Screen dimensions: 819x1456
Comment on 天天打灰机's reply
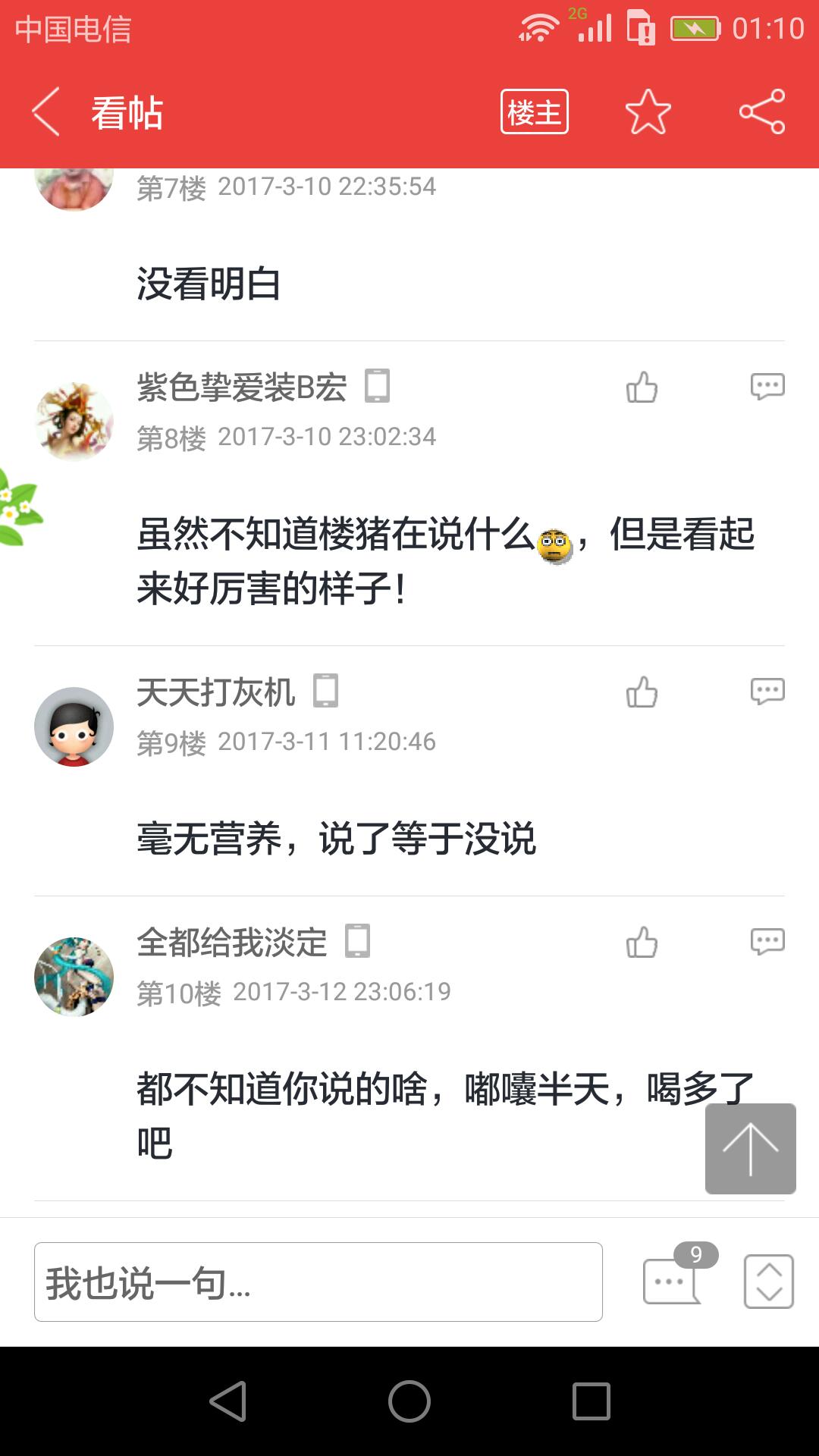pos(767,692)
